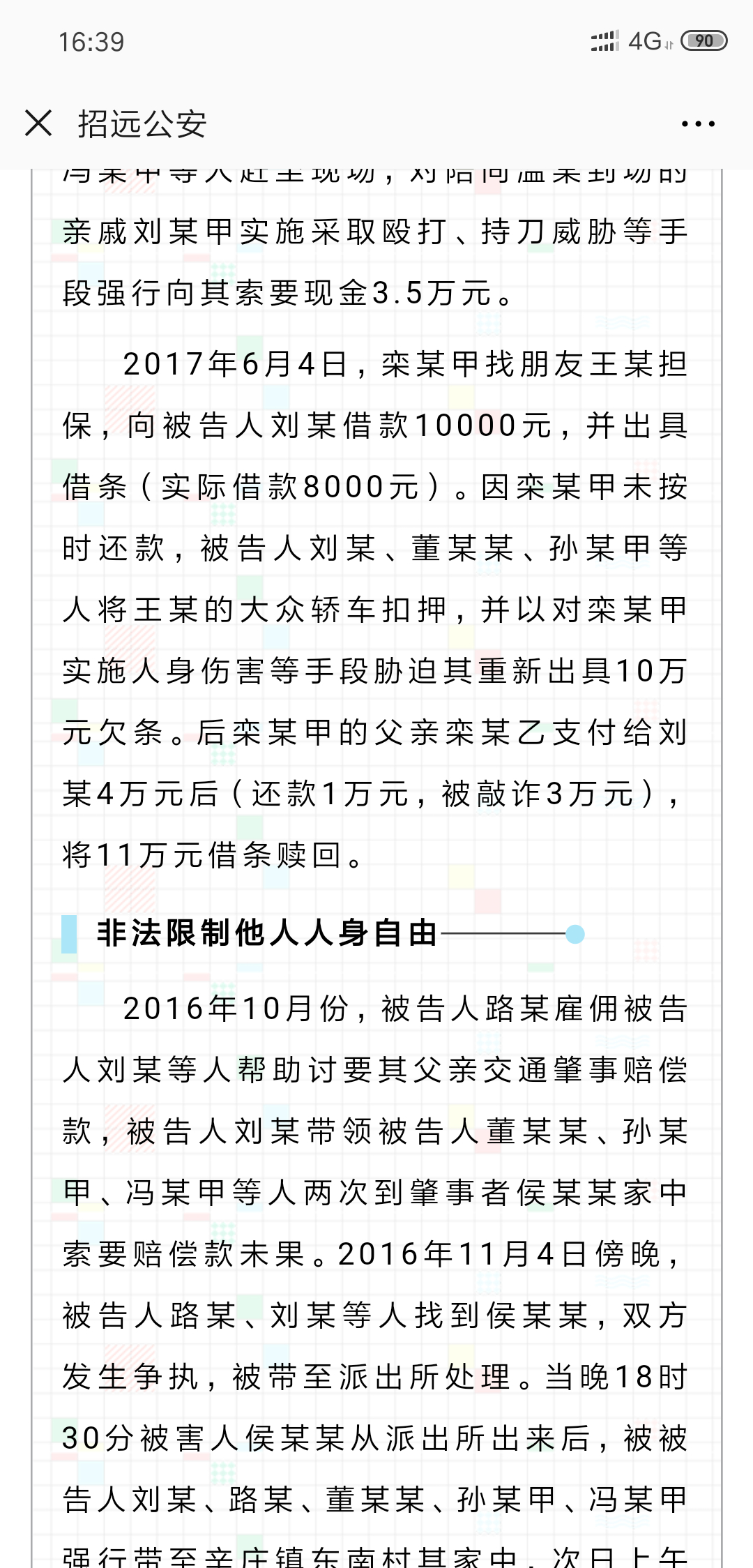Open the three-dot overflow menu
Image resolution: width=753 pixels, height=1568 pixels.
click(698, 124)
